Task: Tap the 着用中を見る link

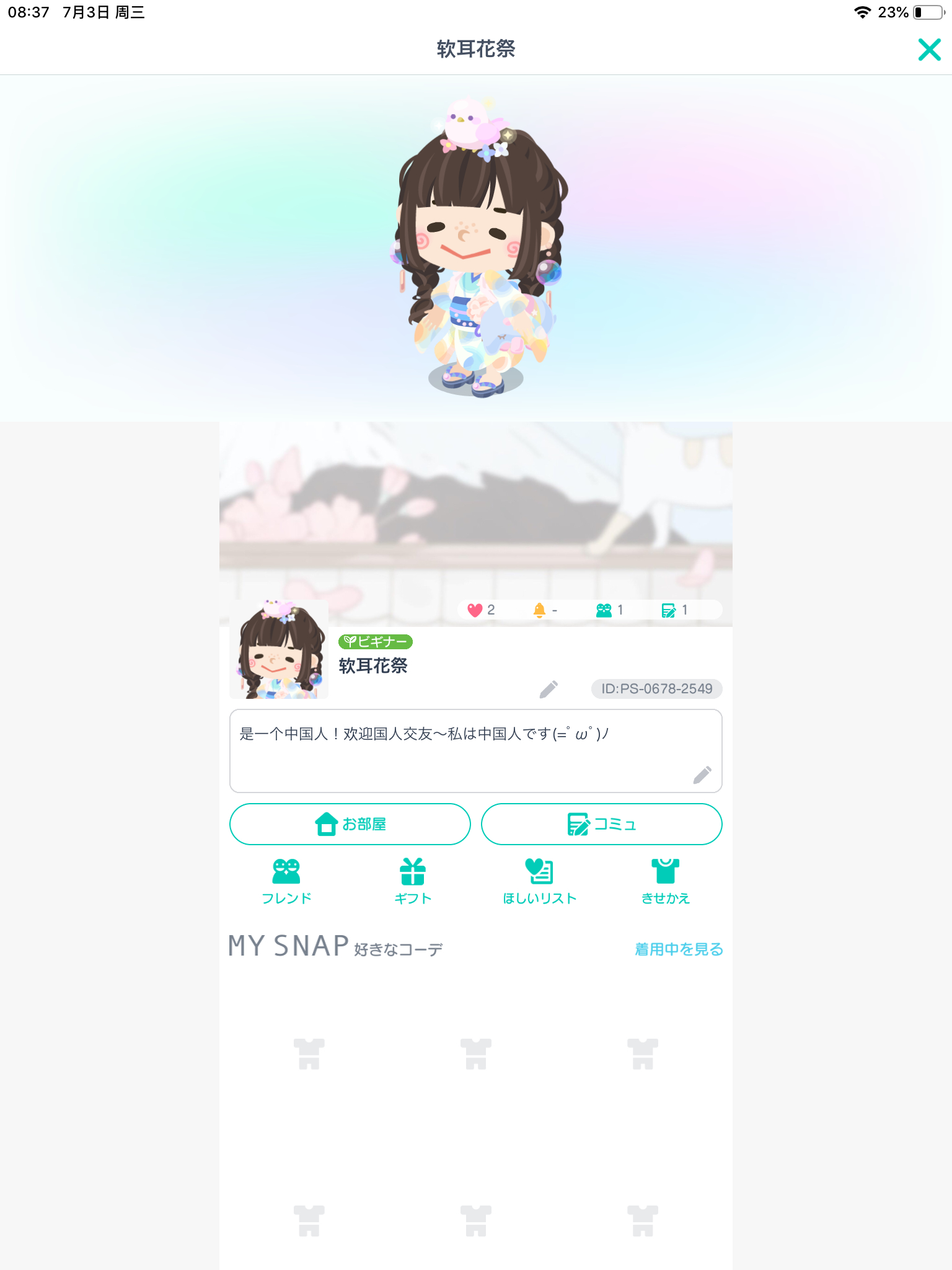Action: pos(679,949)
